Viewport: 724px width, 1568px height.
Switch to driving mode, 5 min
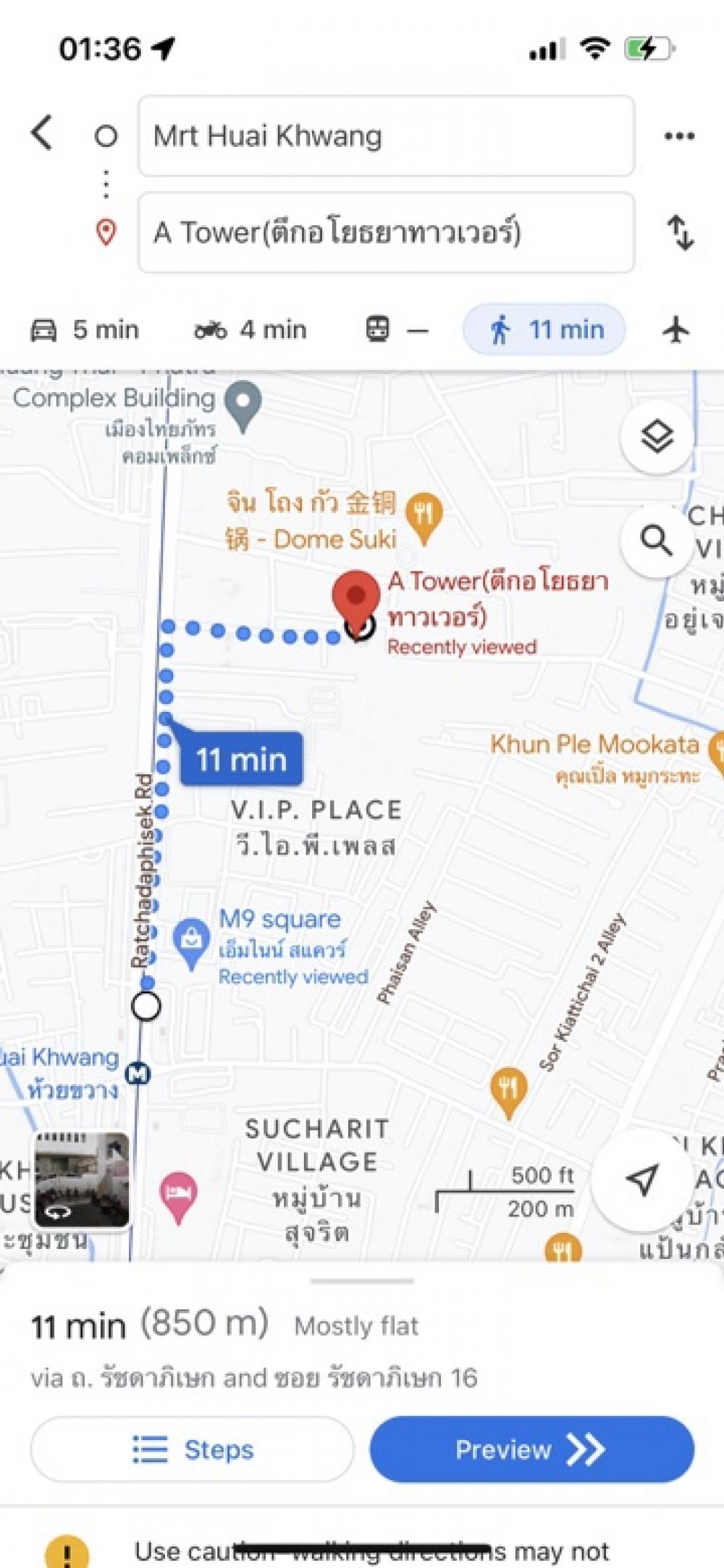pyautogui.click(x=85, y=330)
